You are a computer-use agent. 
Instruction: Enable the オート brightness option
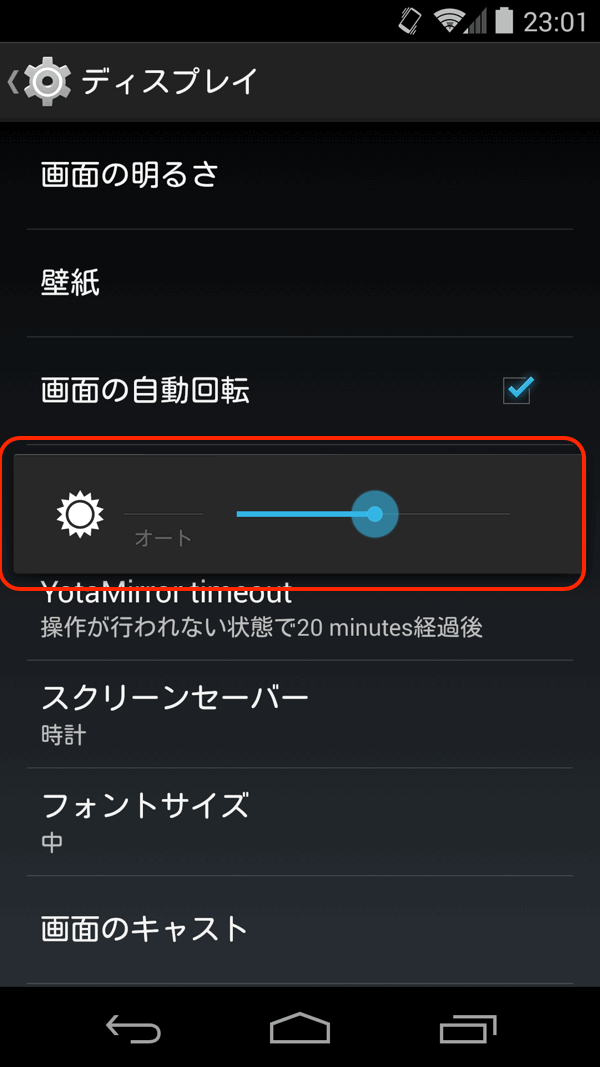click(163, 526)
